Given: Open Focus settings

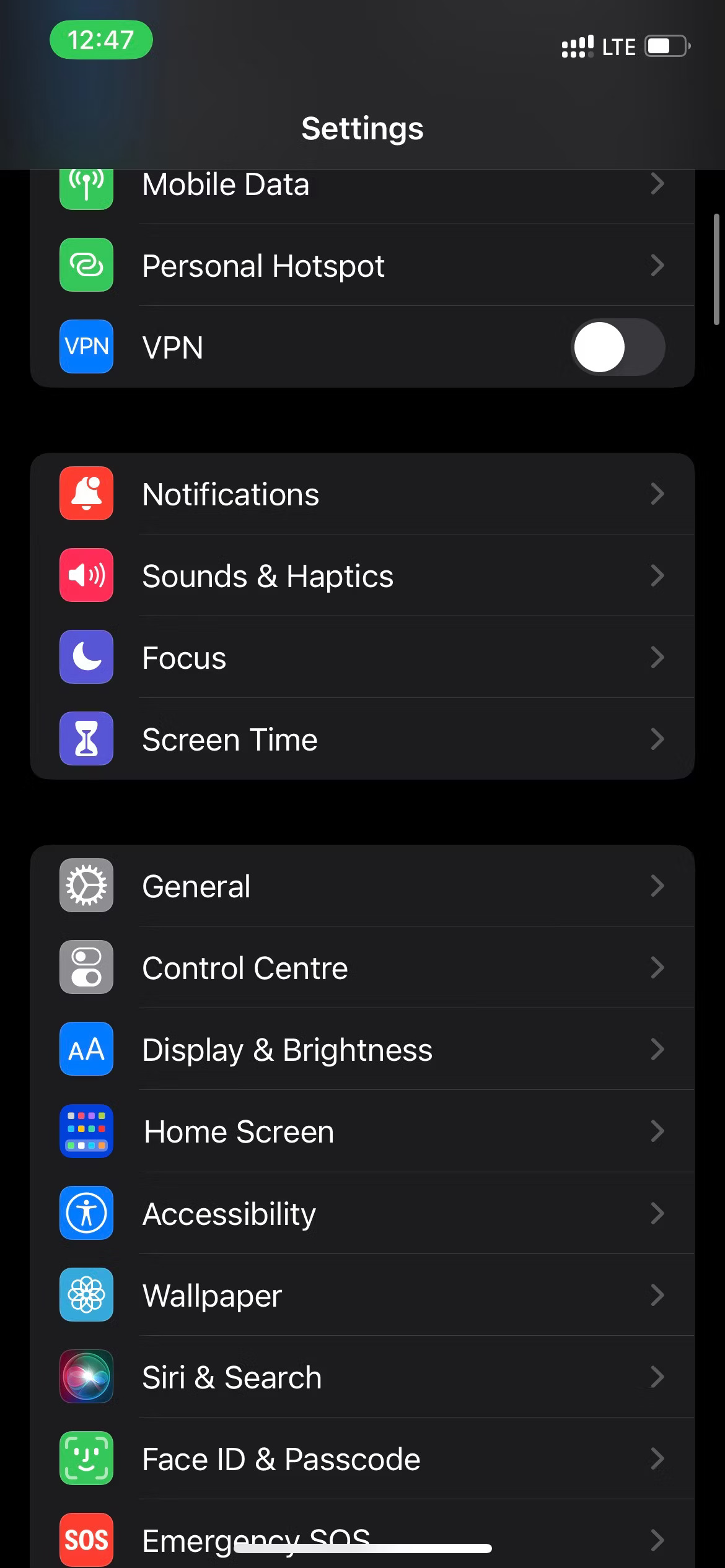Looking at the screenshot, I should tap(362, 658).
